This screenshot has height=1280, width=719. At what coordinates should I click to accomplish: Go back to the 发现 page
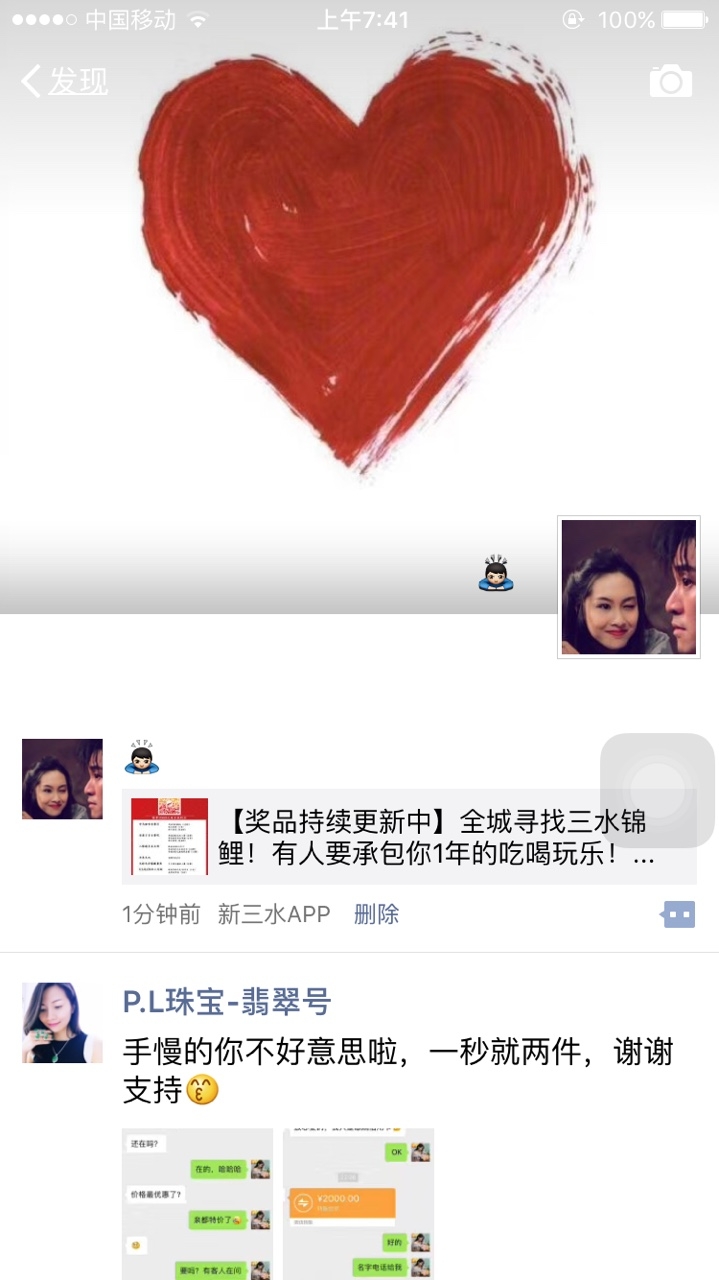(65, 81)
